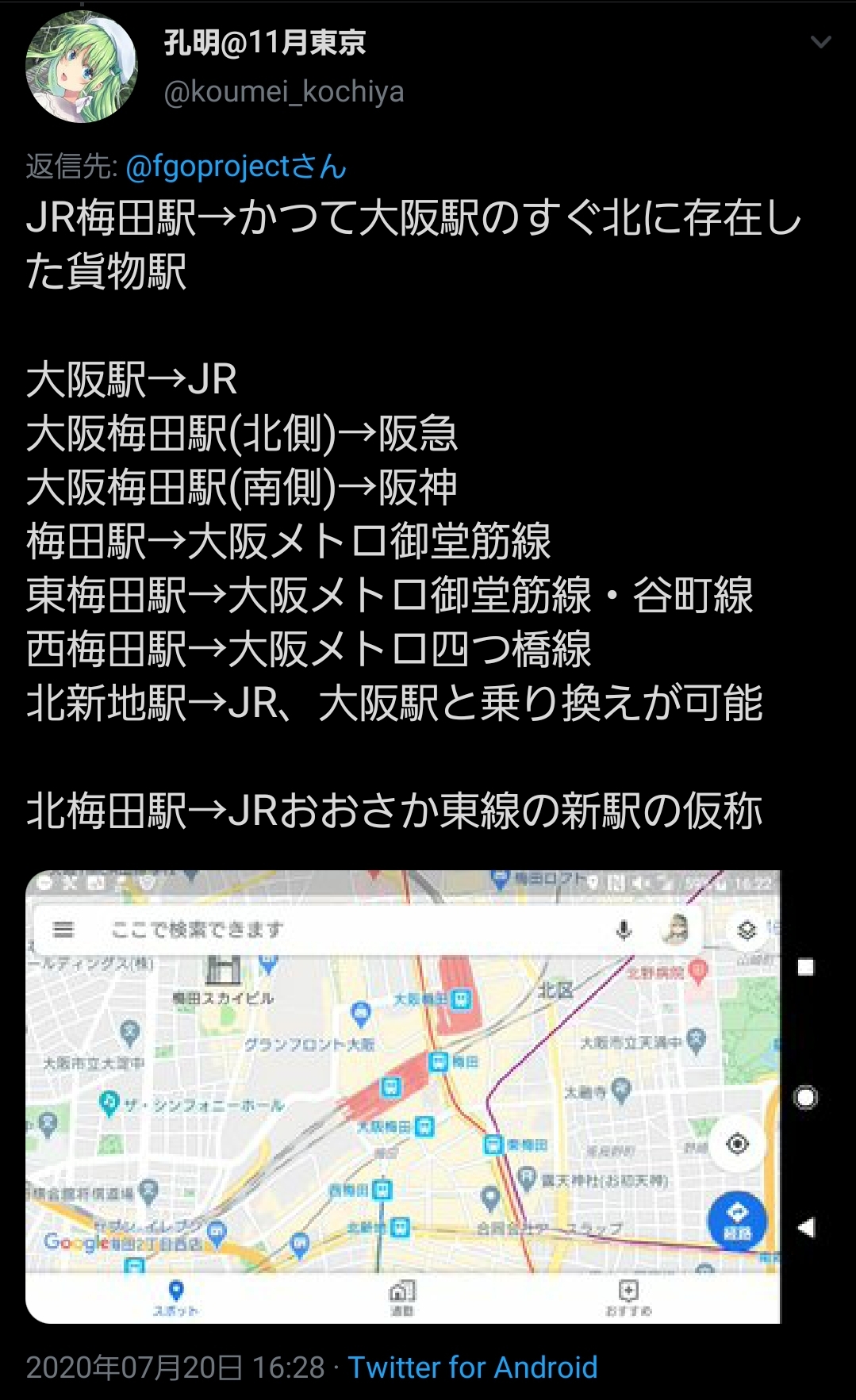Open the attached map screenshot image
Image resolution: width=856 pixels, height=1400 pixels.
[x=403, y=1096]
